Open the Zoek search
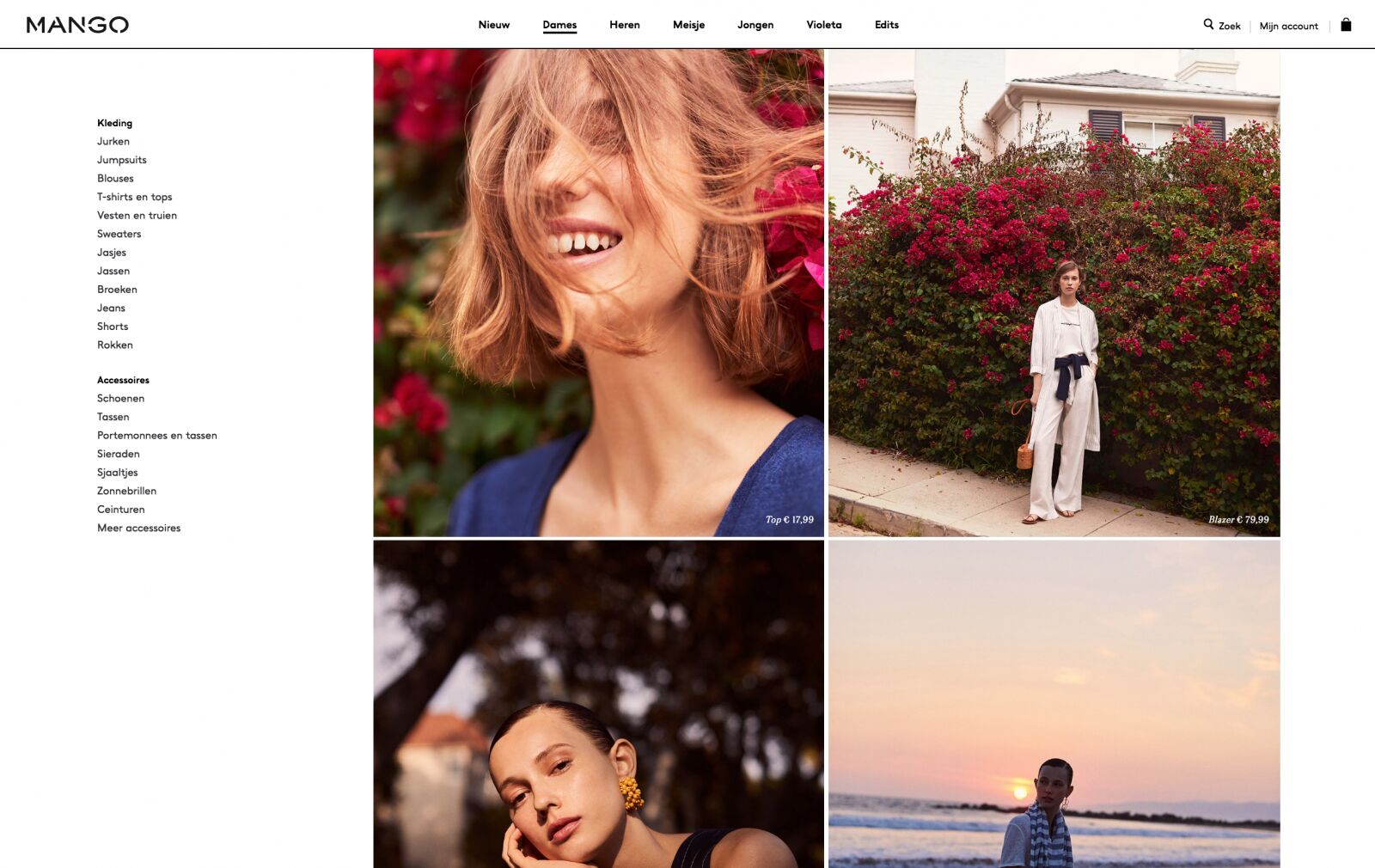 [x=1221, y=25]
